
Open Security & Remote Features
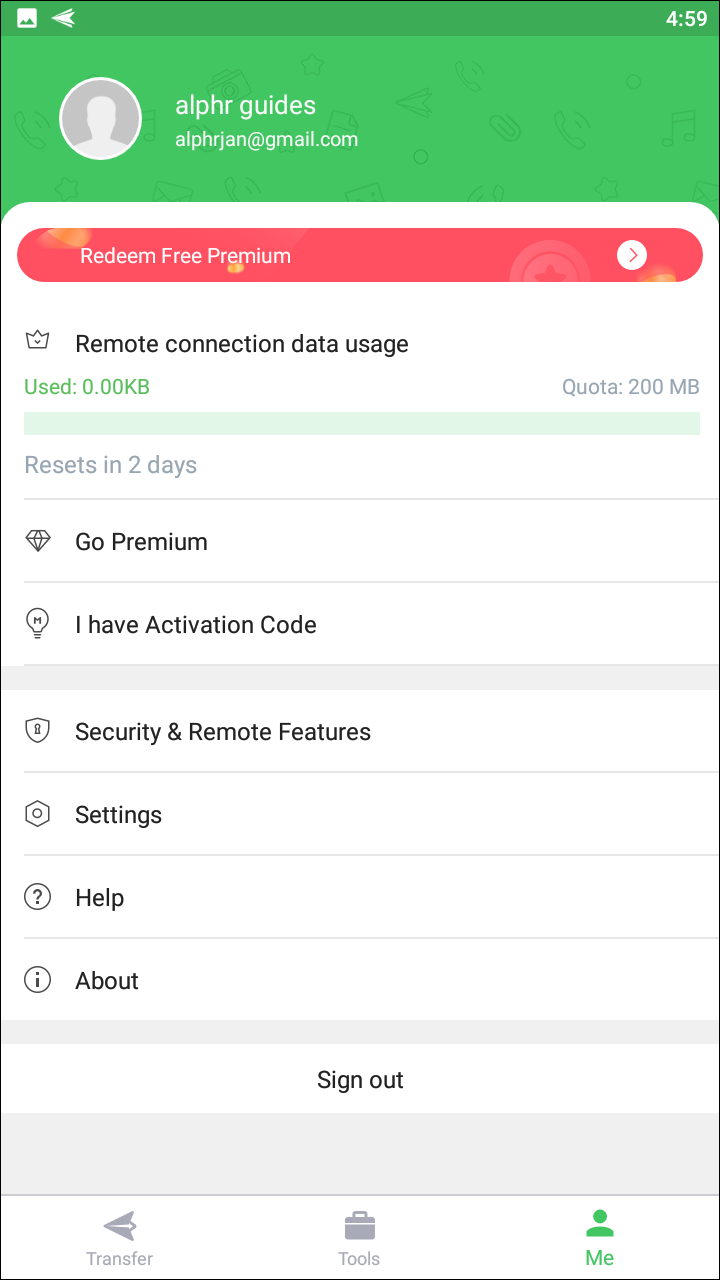tap(360, 731)
